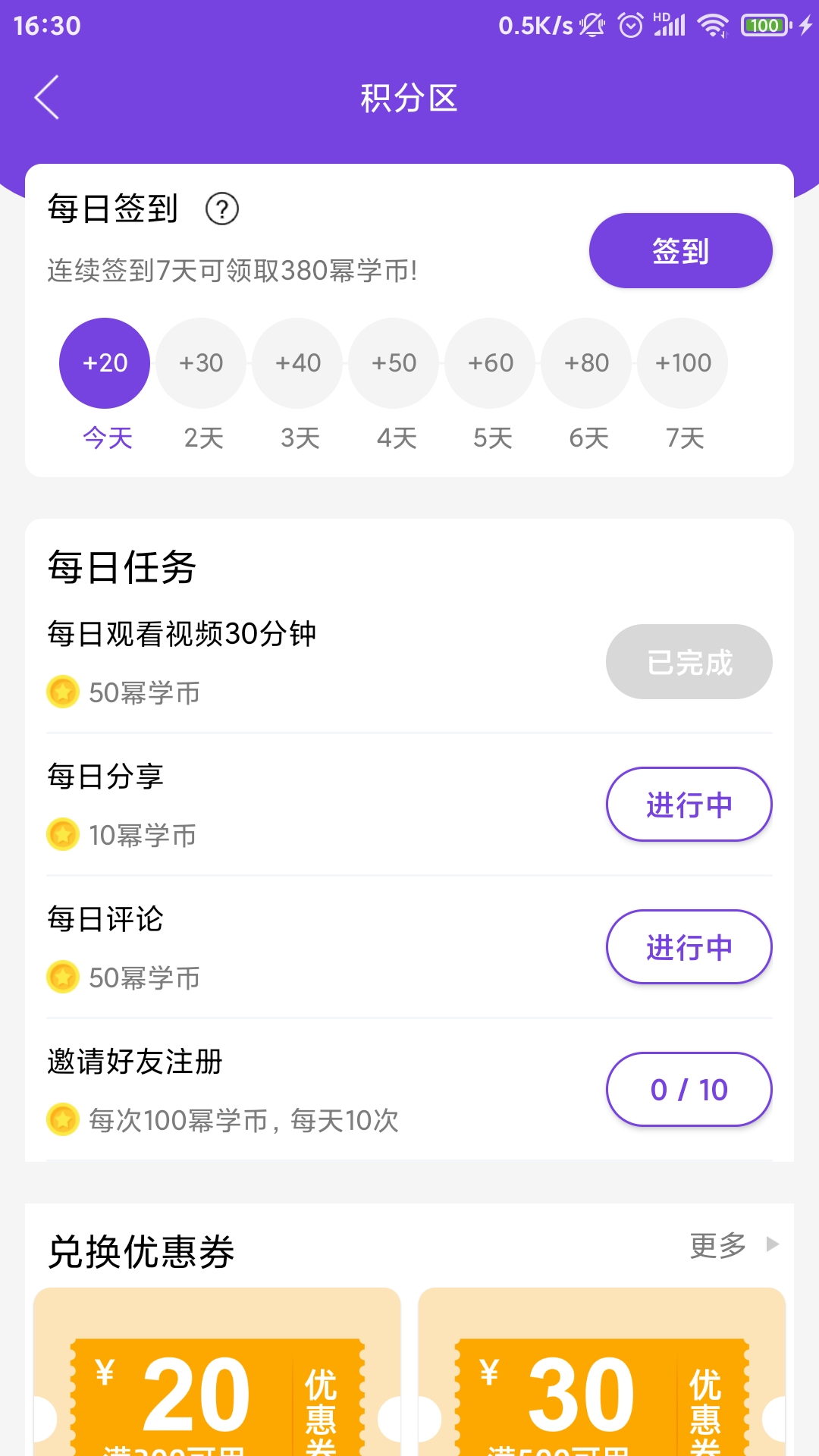Click the 已完成 completed task button

[x=689, y=661]
